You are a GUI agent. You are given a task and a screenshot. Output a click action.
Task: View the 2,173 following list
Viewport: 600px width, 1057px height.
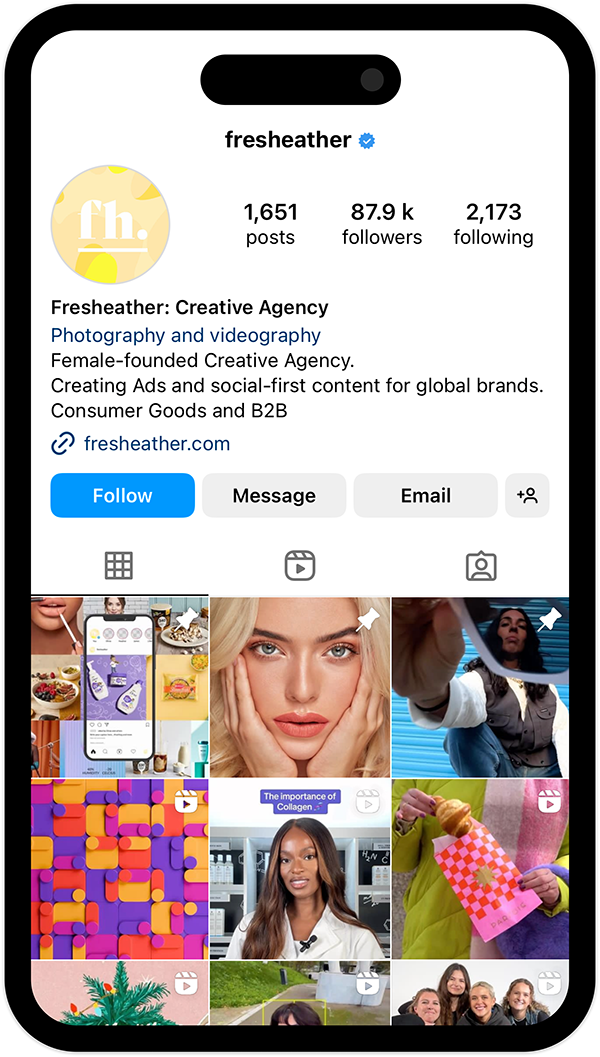tap(493, 224)
